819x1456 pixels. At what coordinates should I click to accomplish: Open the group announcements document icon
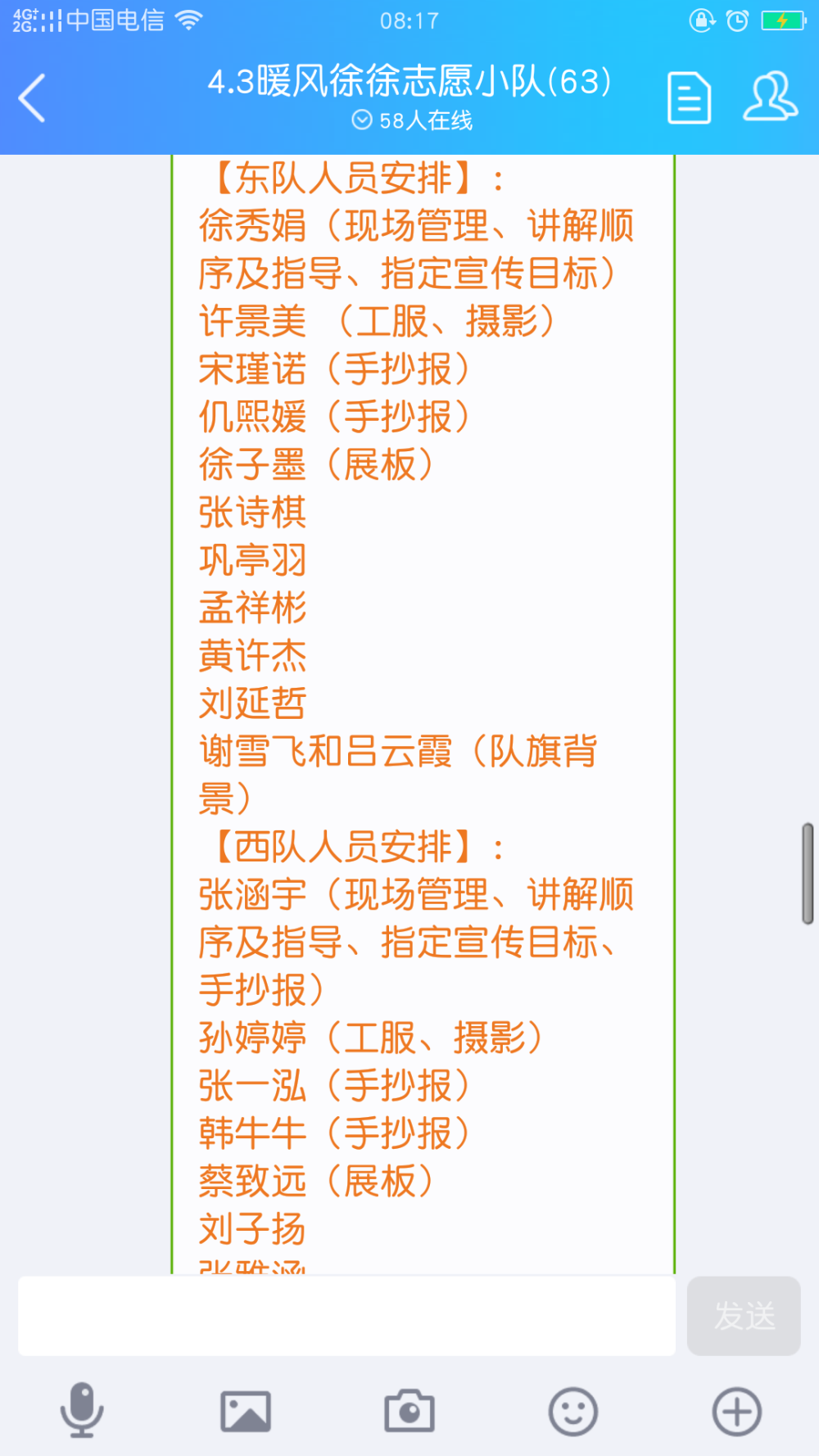point(689,98)
